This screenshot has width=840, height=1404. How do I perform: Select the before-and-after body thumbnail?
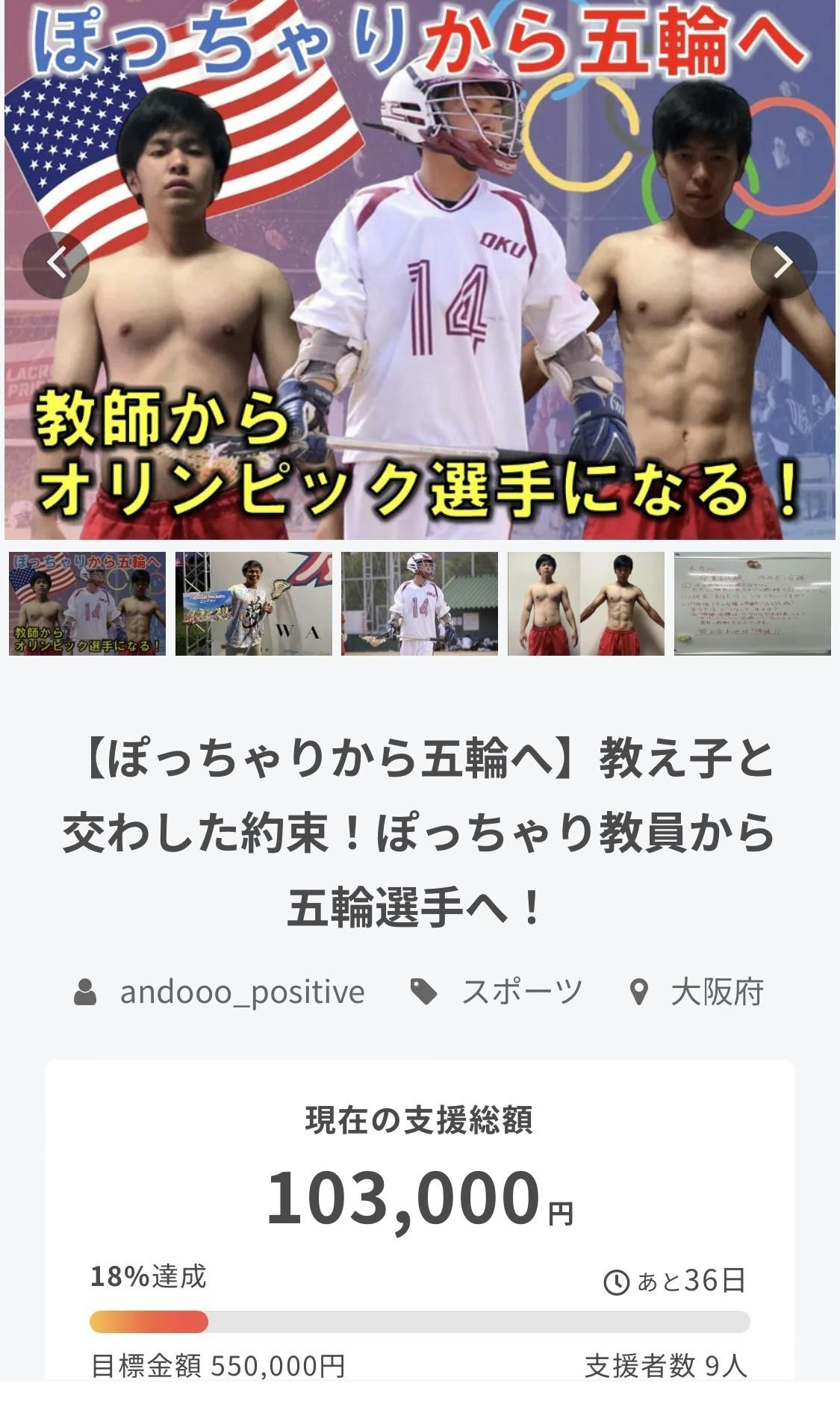pyautogui.click(x=586, y=603)
